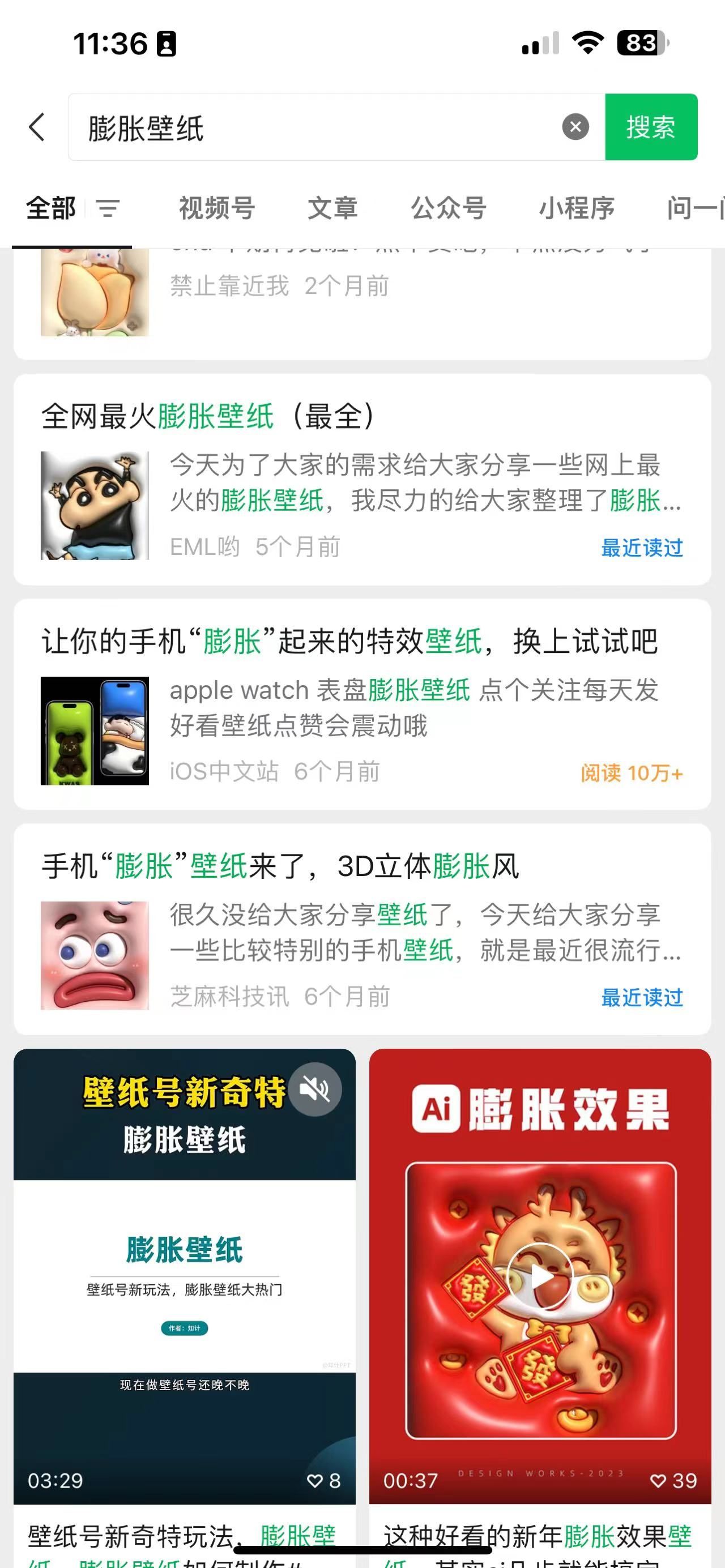The image size is (725, 1568).
Task: Open the filter icon beside 全部
Action: point(108,209)
